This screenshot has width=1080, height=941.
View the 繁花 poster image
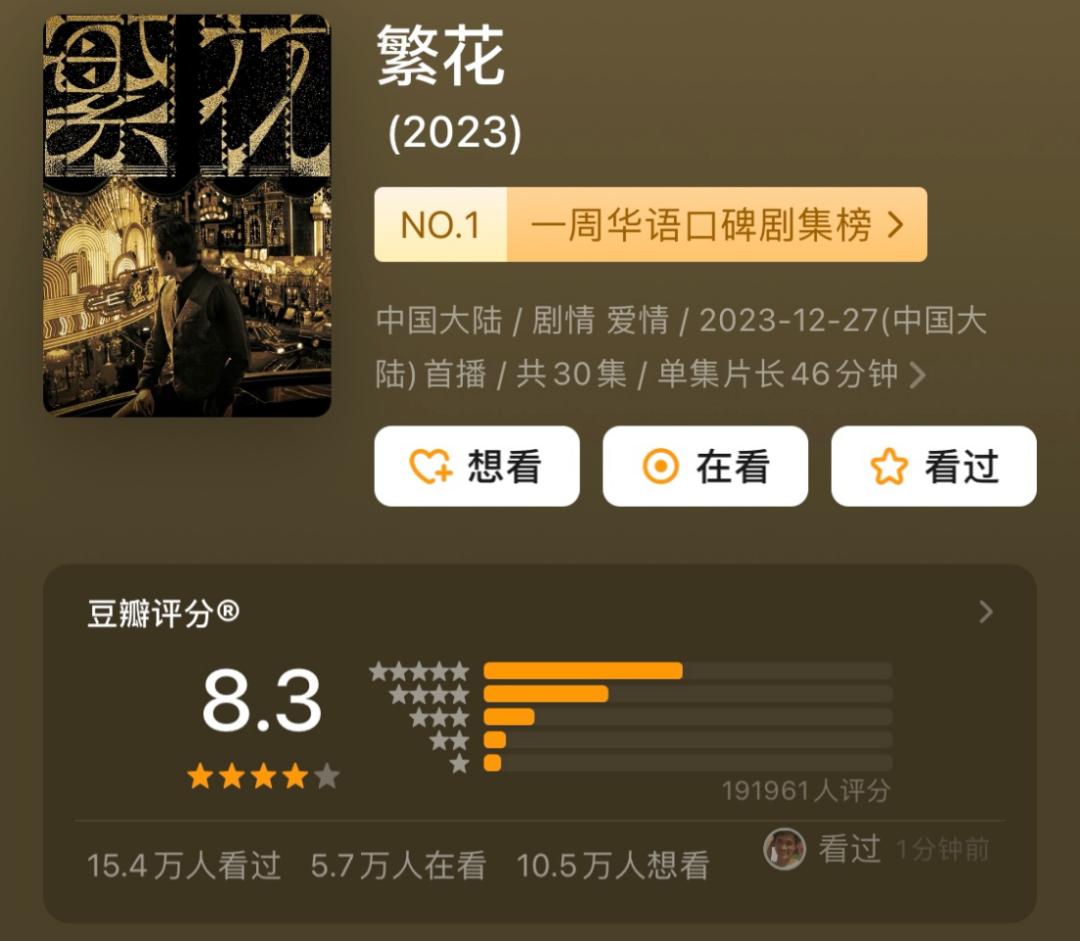click(x=187, y=215)
